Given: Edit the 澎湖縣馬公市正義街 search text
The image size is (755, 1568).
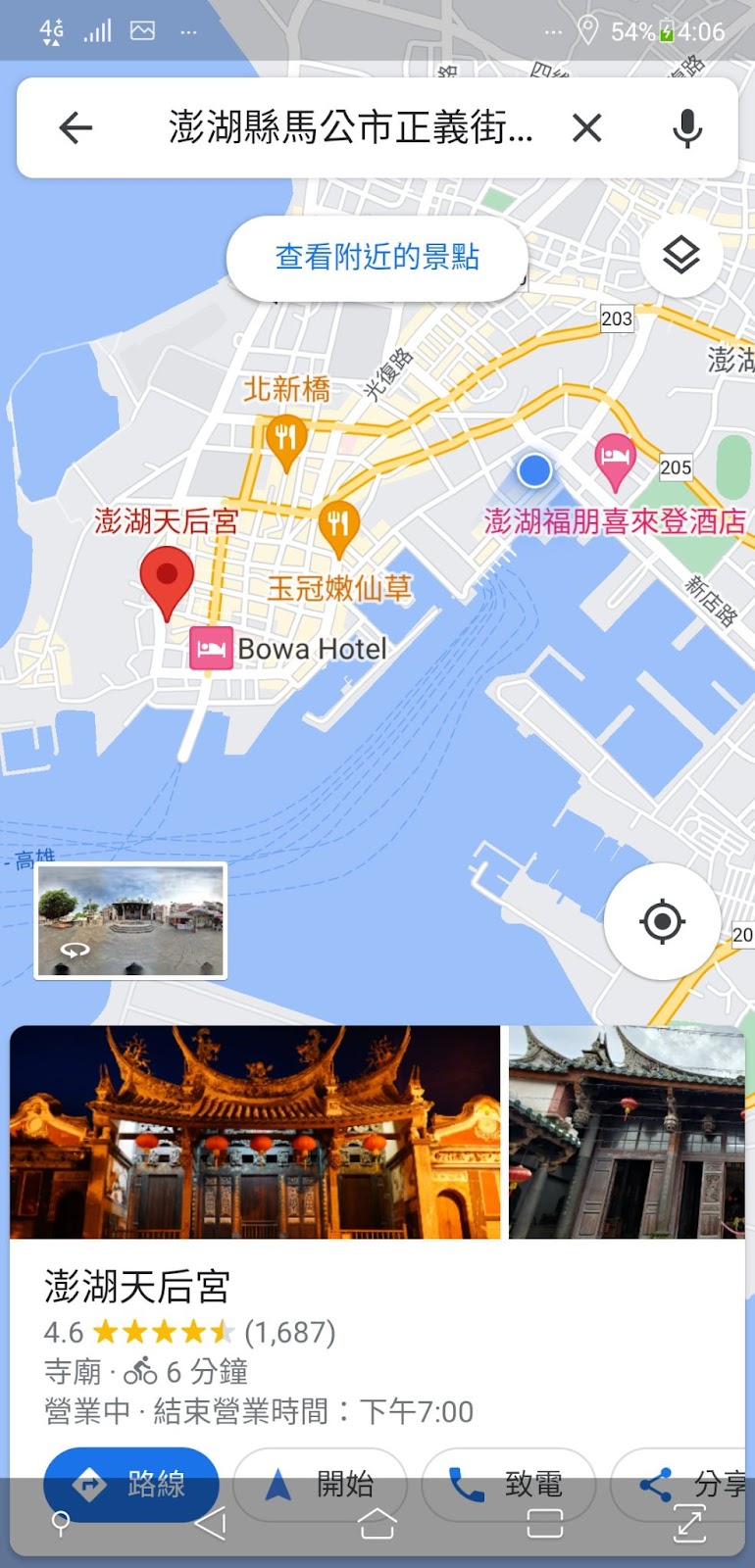Looking at the screenshot, I should click(x=350, y=127).
